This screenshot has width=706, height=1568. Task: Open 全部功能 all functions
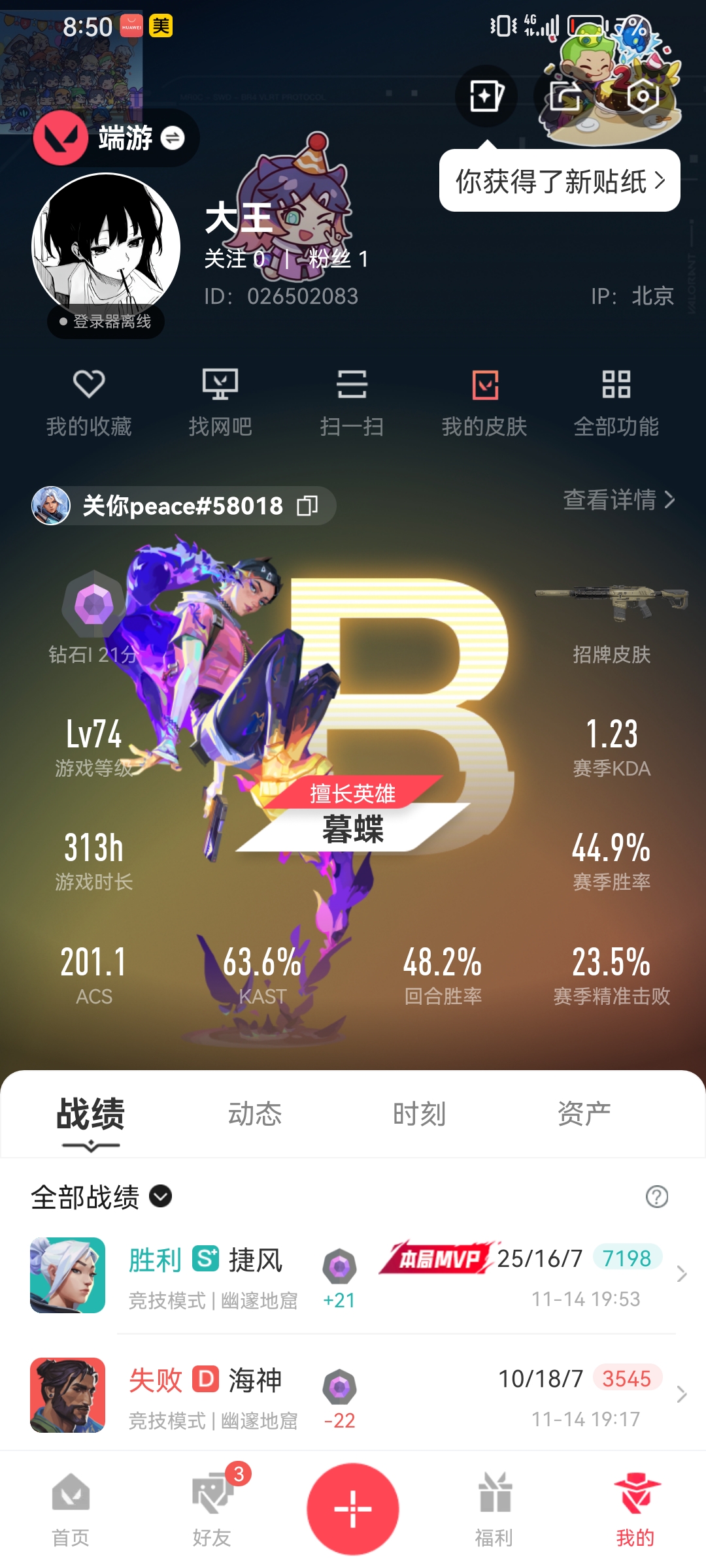point(616,402)
